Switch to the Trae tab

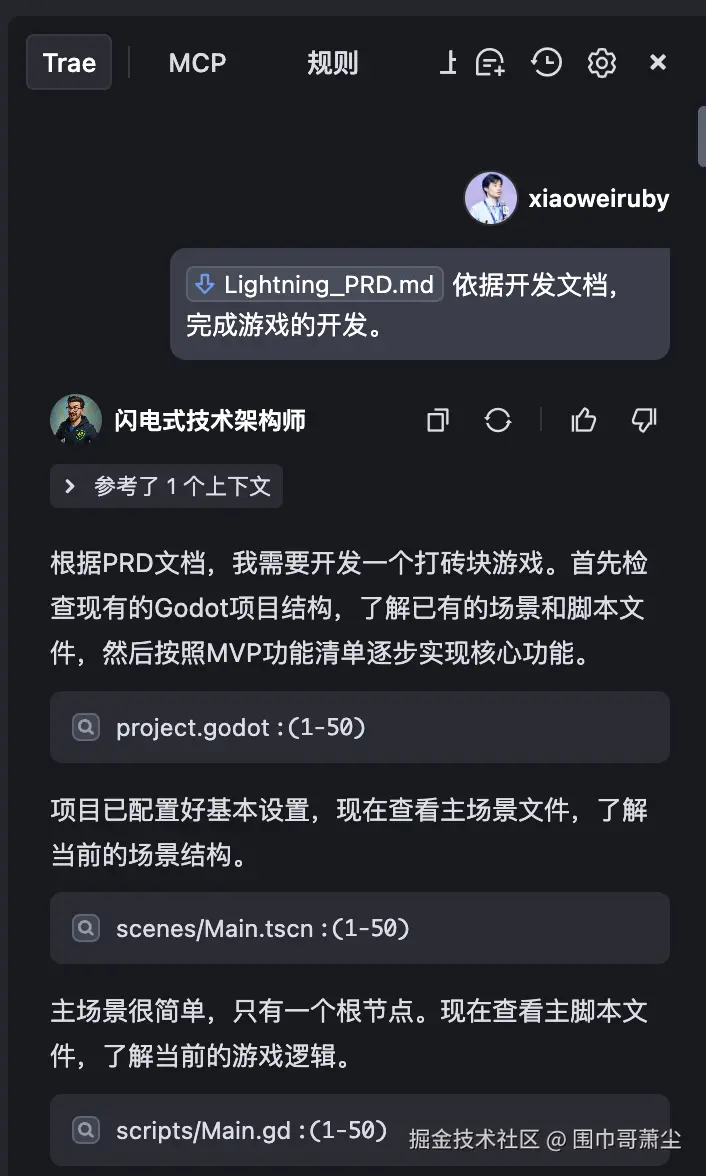pos(69,63)
